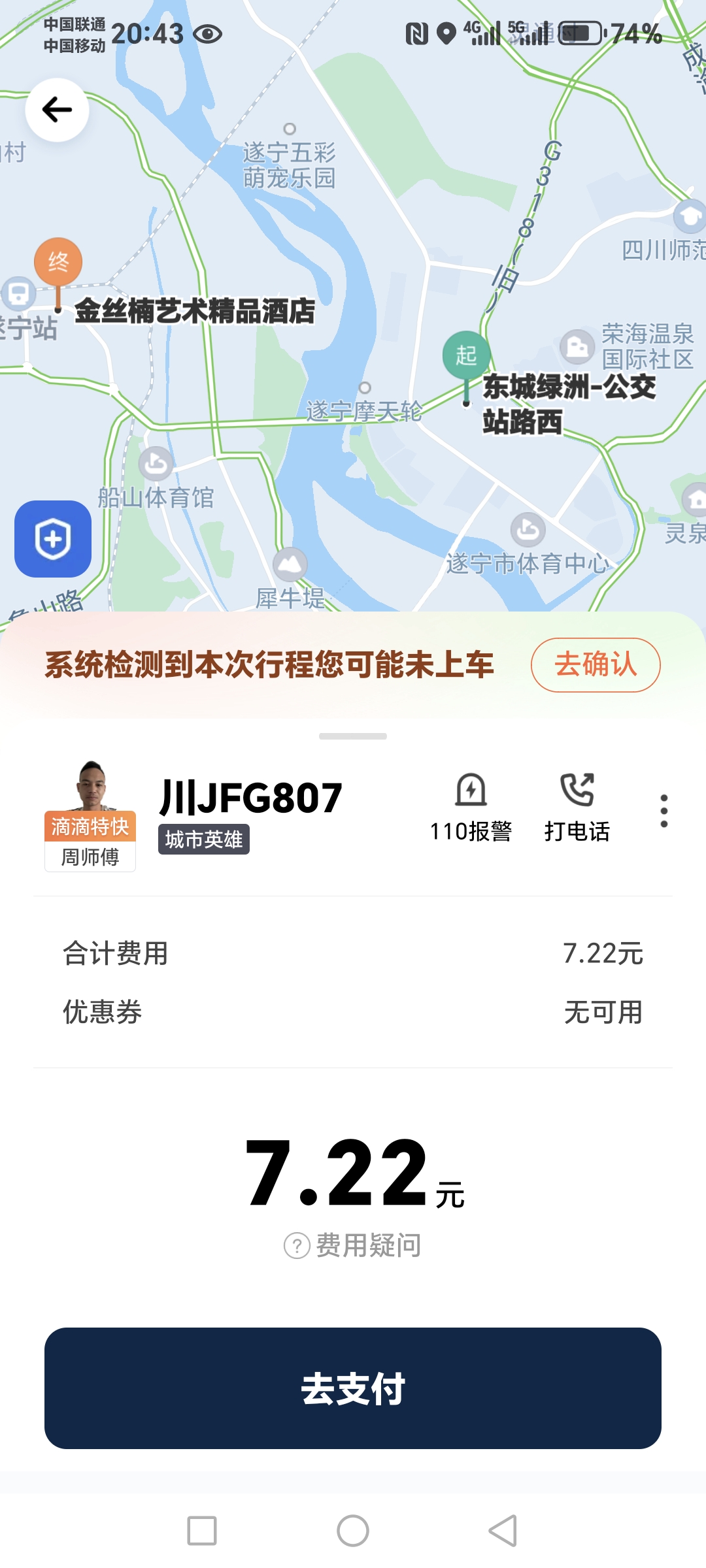Viewport: 706px width, 1568px height.
Task: Open the blue safety shield center
Action: click(x=53, y=539)
